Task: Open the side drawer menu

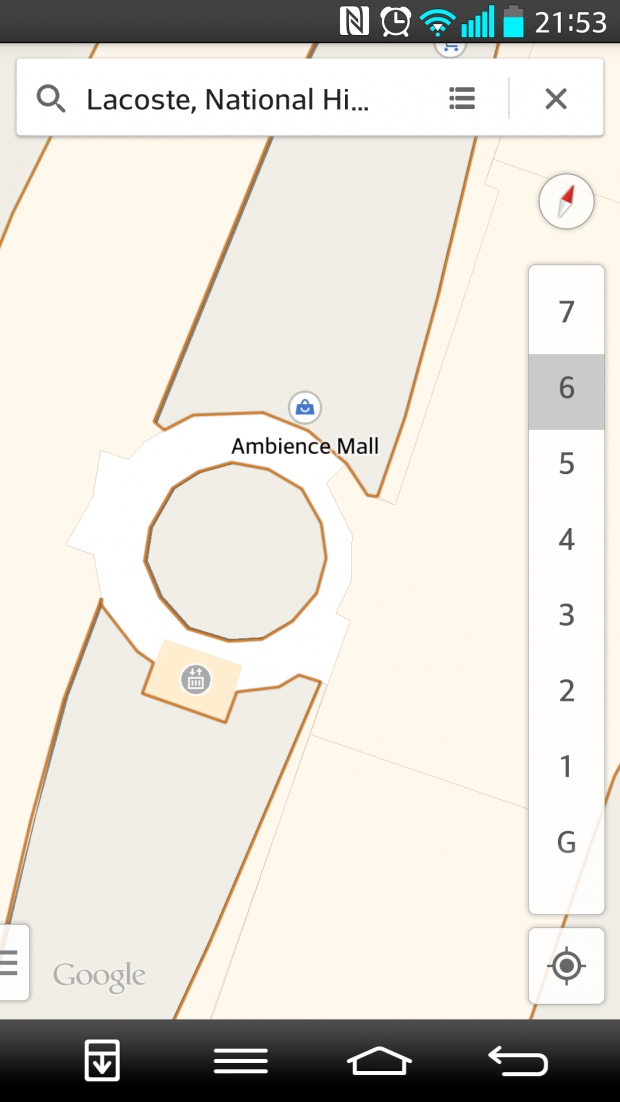Action: [x=11, y=962]
